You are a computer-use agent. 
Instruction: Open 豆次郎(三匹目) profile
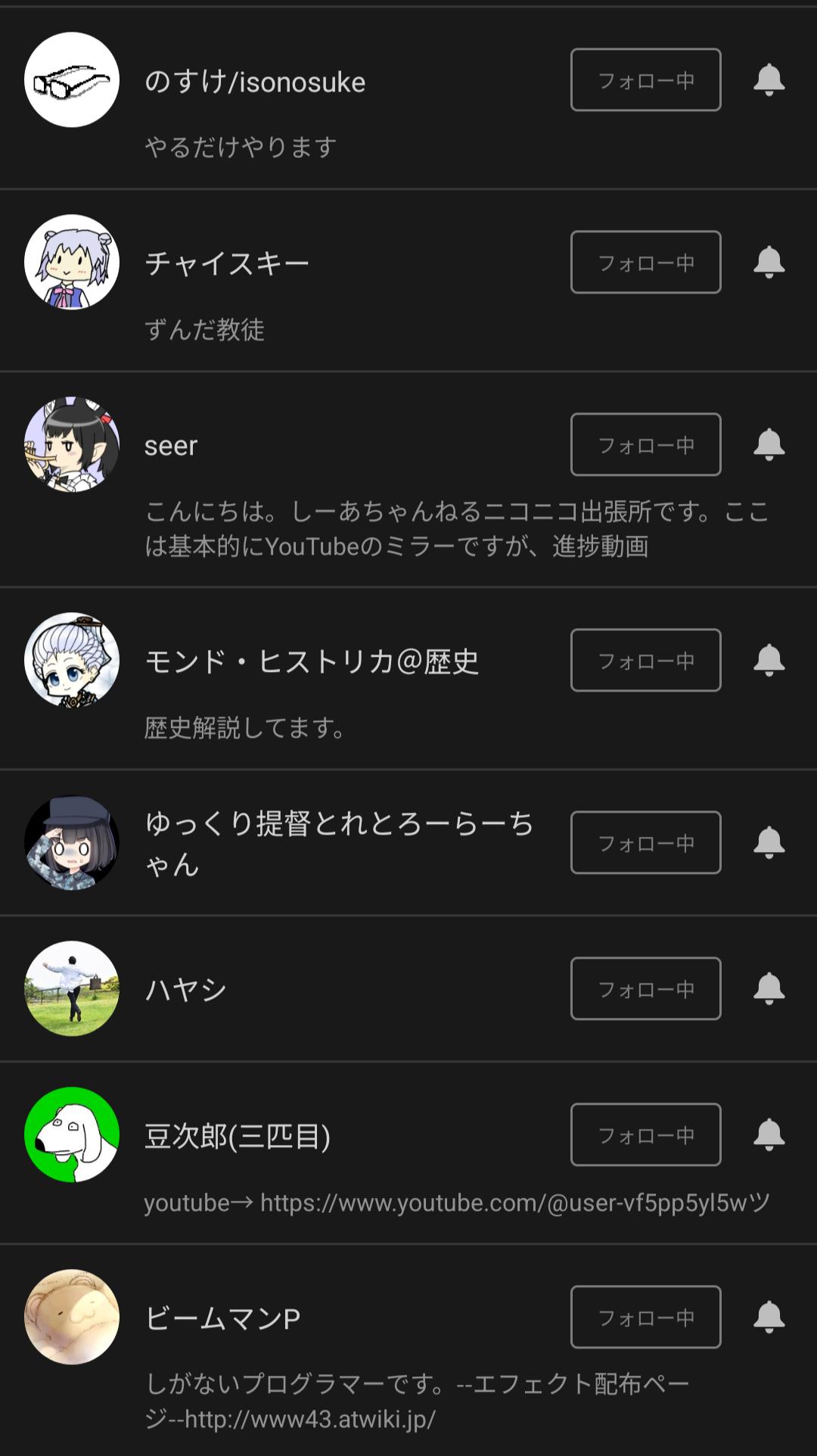coord(238,1136)
